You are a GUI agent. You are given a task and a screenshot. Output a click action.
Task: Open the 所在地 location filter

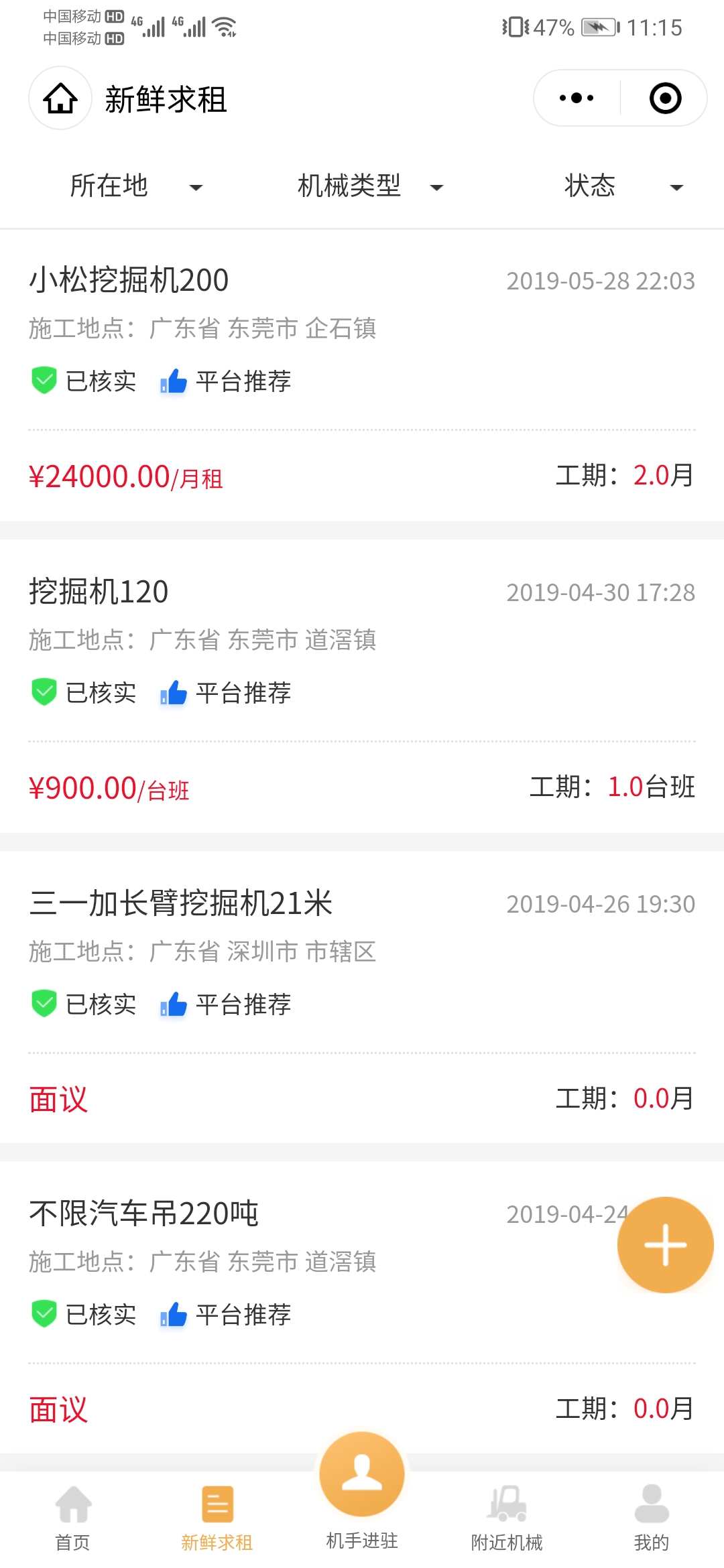tap(134, 187)
